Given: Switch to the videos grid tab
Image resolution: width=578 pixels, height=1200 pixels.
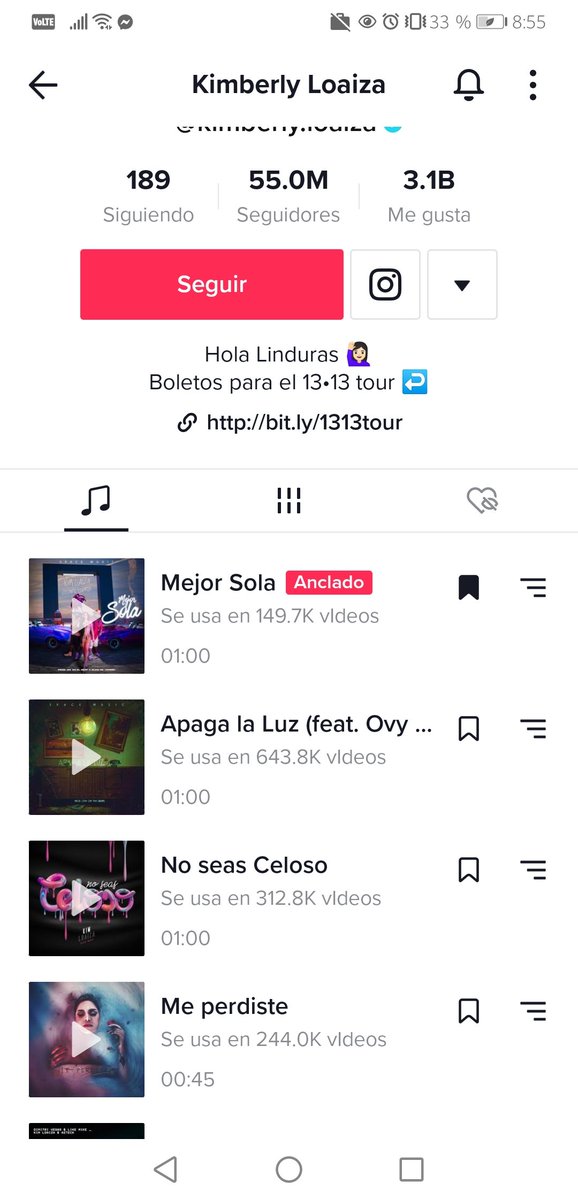Looking at the screenshot, I should point(289,500).
